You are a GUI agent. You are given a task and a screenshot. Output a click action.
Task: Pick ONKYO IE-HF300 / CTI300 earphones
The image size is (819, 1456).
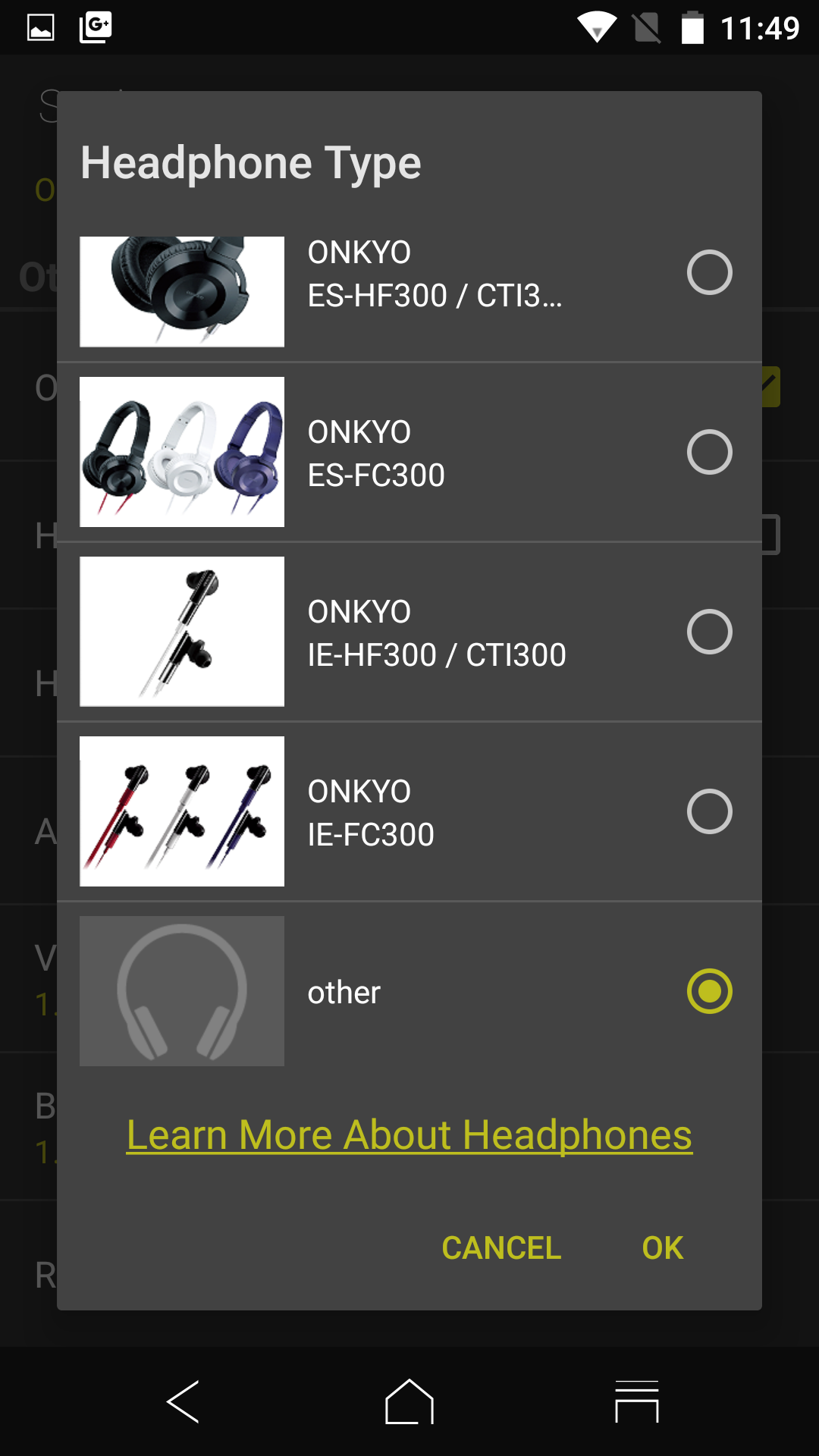click(x=709, y=632)
